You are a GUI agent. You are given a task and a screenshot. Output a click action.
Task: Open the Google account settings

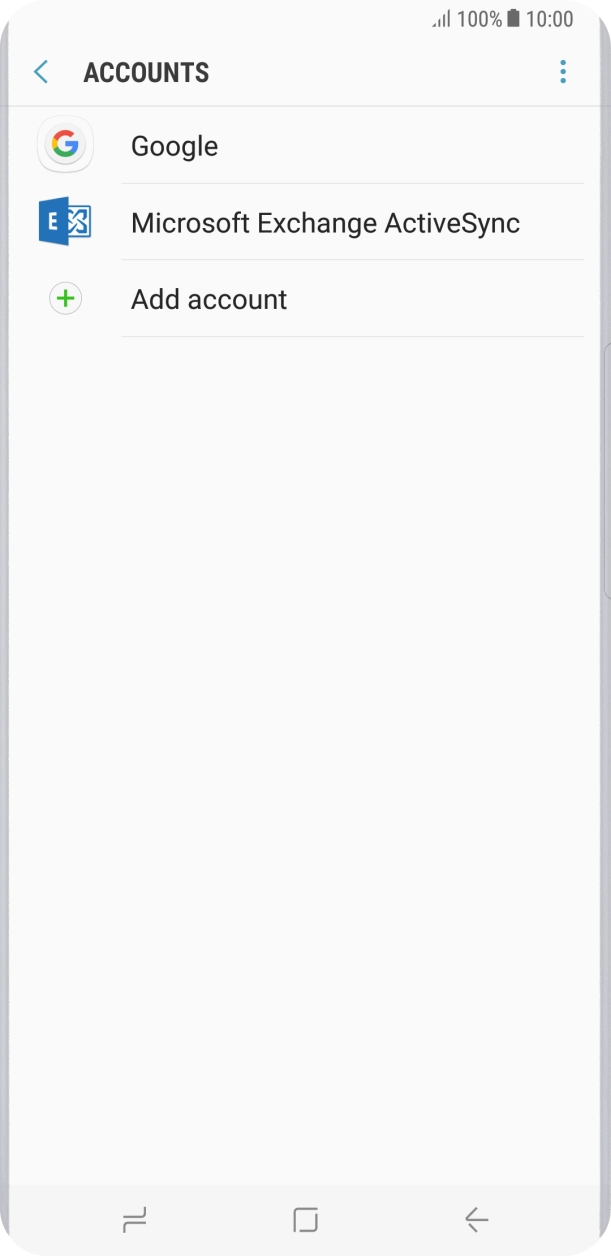(174, 146)
